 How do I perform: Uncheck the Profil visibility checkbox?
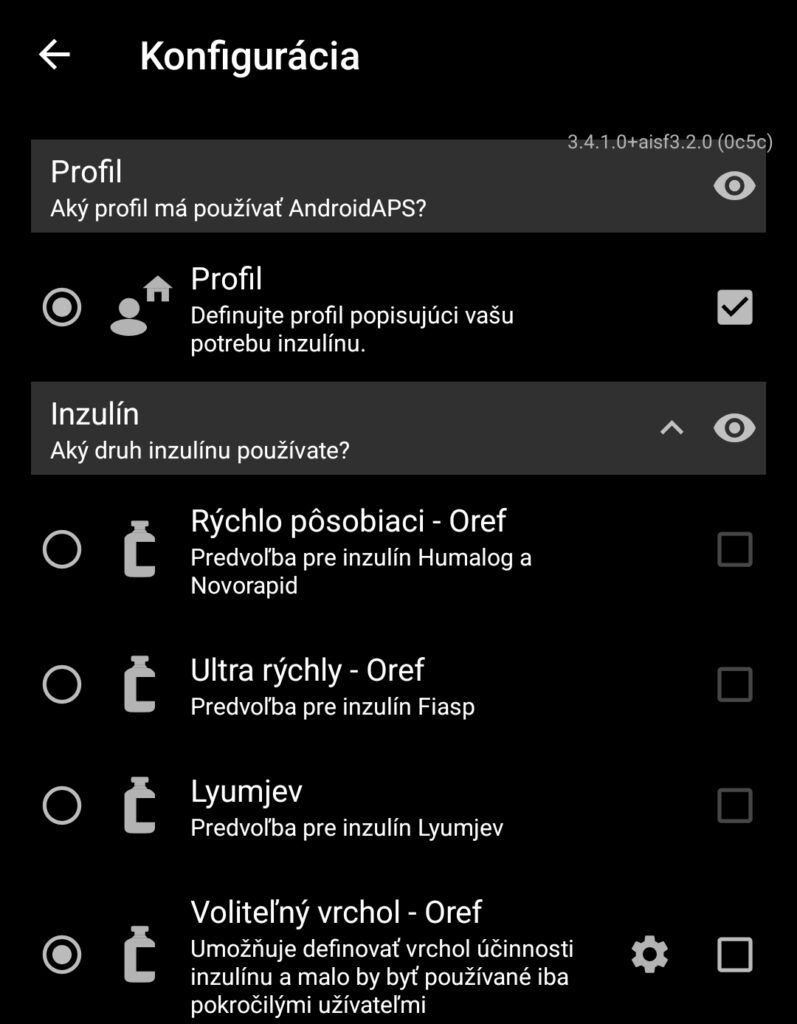[x=735, y=308]
